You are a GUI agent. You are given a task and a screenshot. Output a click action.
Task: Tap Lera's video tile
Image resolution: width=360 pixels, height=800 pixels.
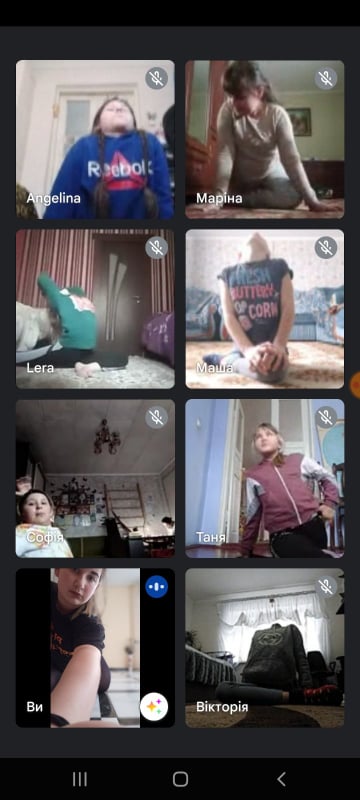click(95, 309)
